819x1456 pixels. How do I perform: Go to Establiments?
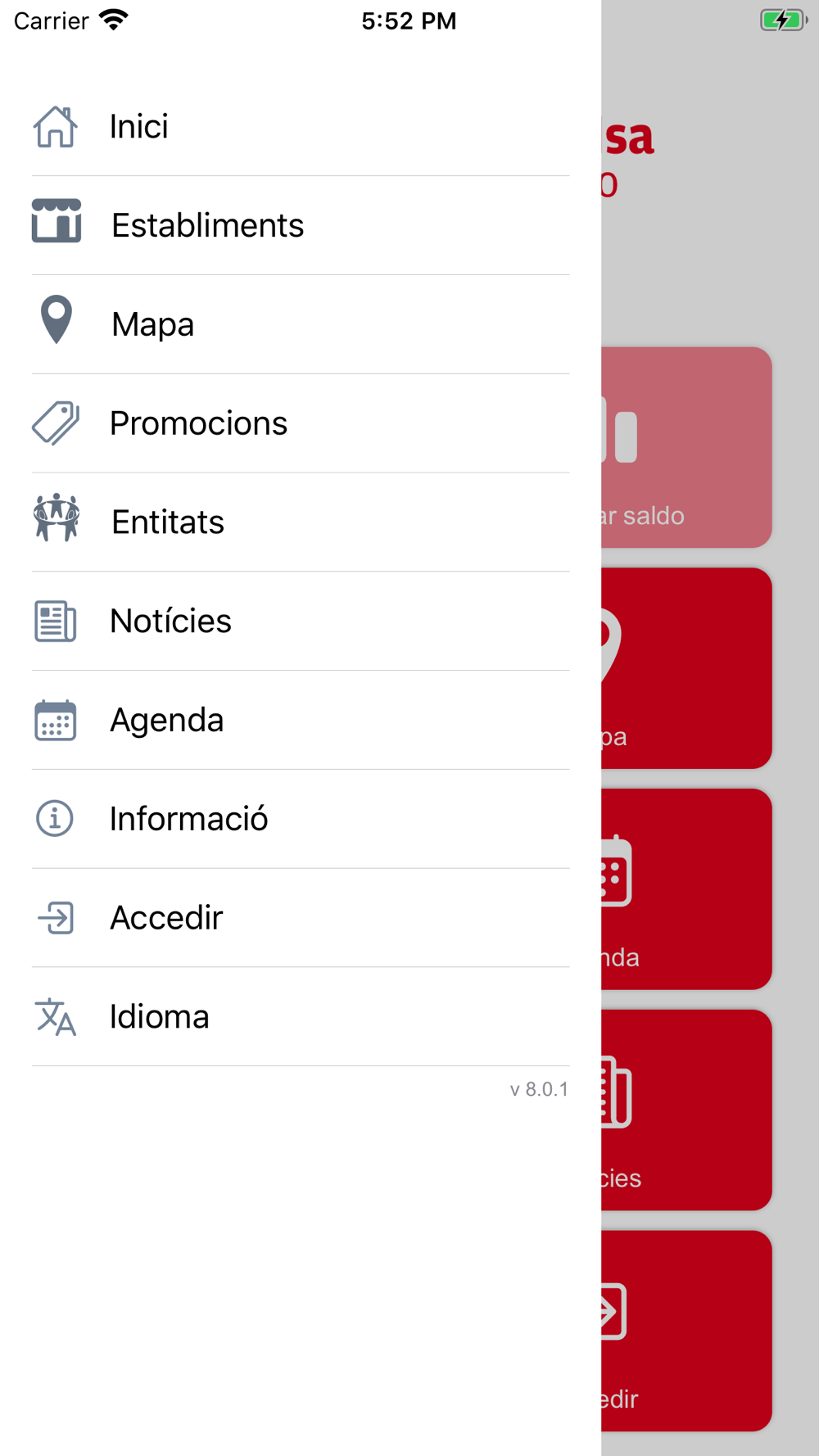tap(301, 225)
